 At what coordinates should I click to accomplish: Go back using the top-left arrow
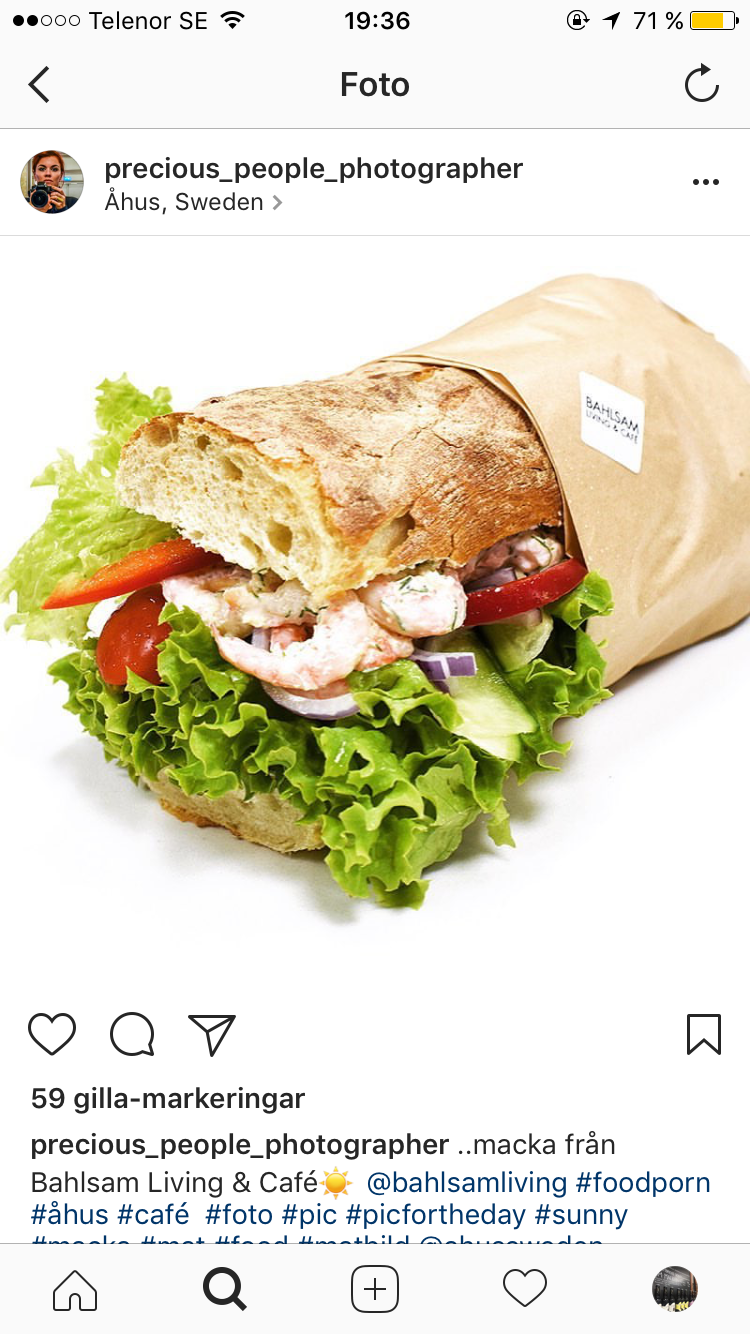[39, 85]
